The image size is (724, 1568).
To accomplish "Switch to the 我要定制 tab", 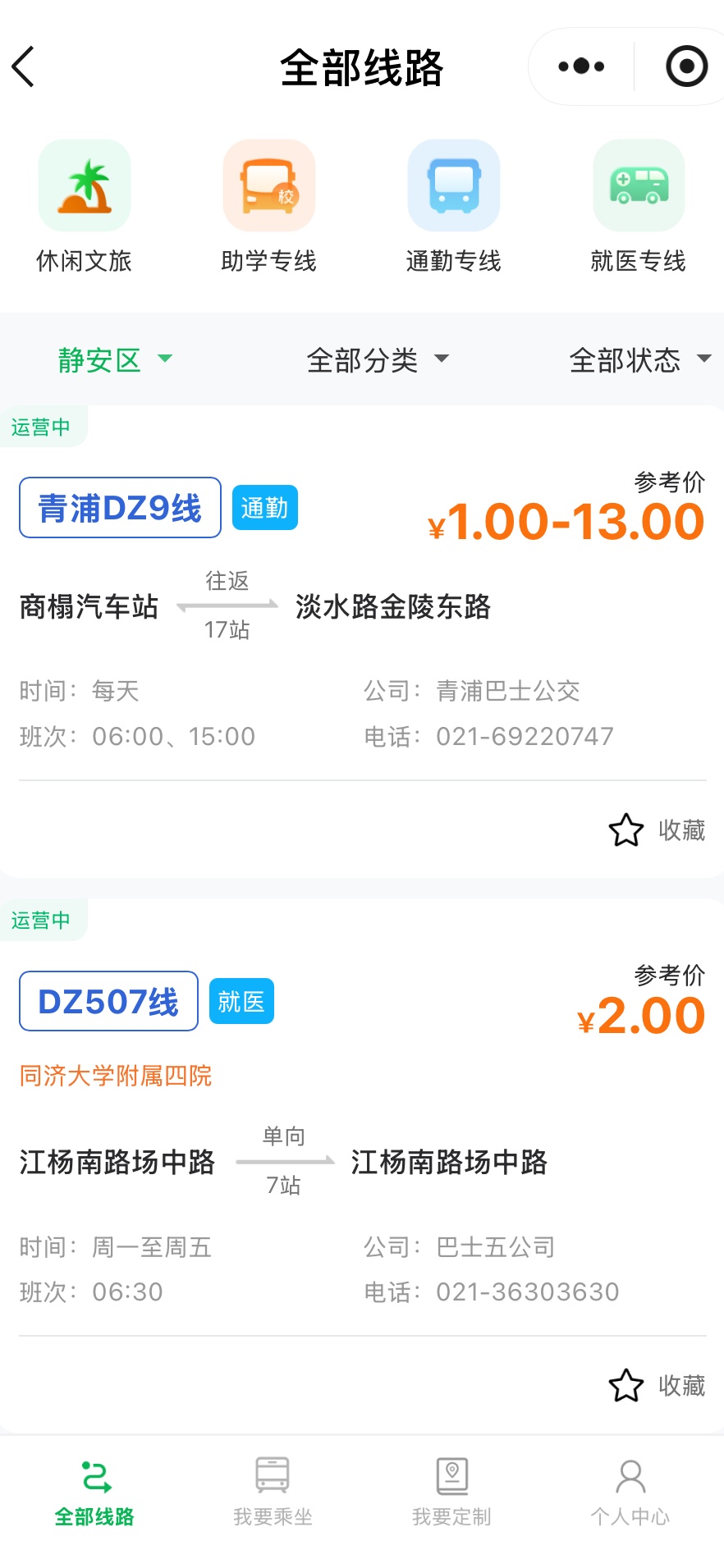I will (451, 1493).
